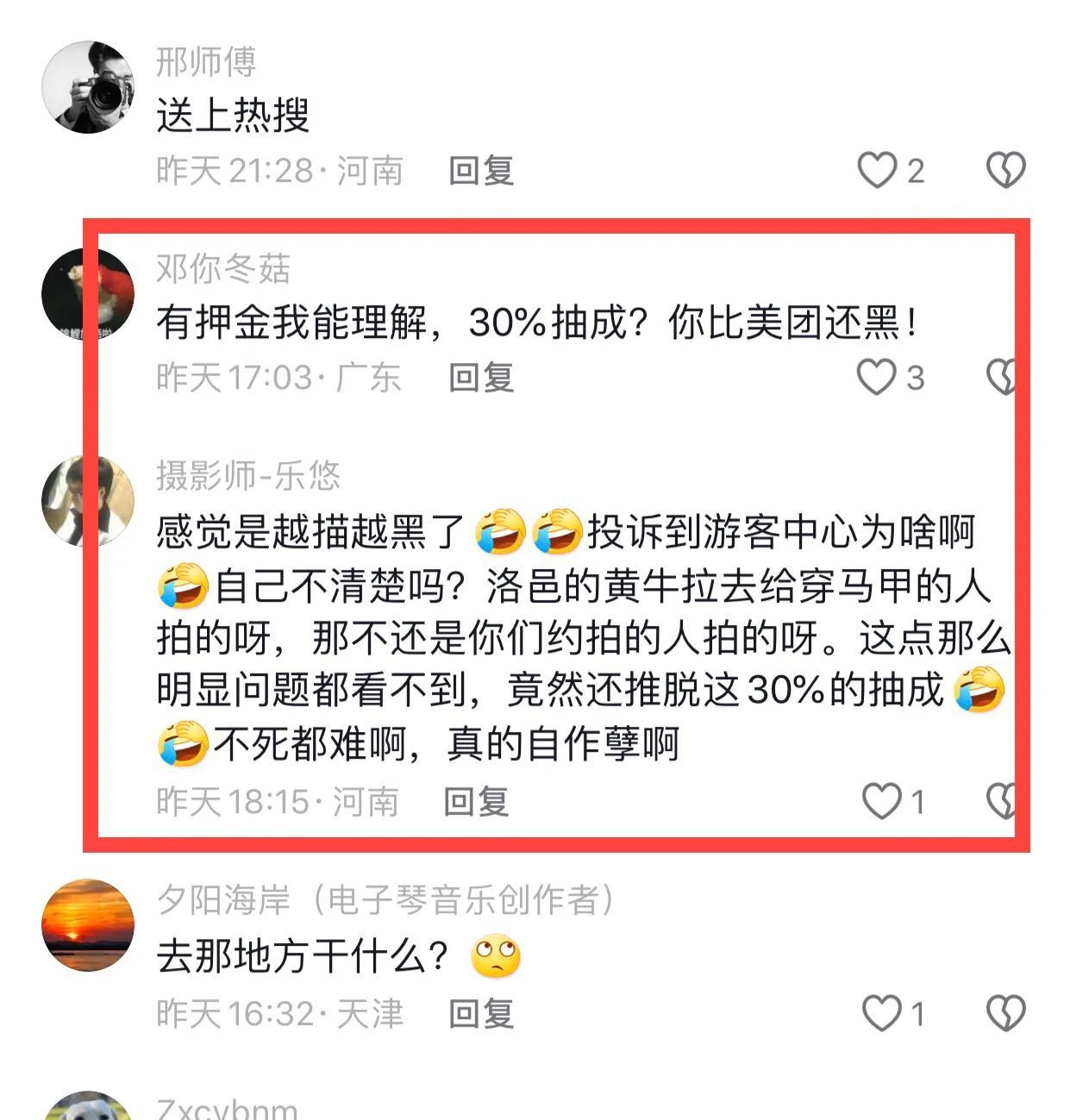The width and height of the screenshot is (1070, 1120).
Task: Dislike 夕阳海岸's comment with broken heart
Action: coord(1005,1013)
